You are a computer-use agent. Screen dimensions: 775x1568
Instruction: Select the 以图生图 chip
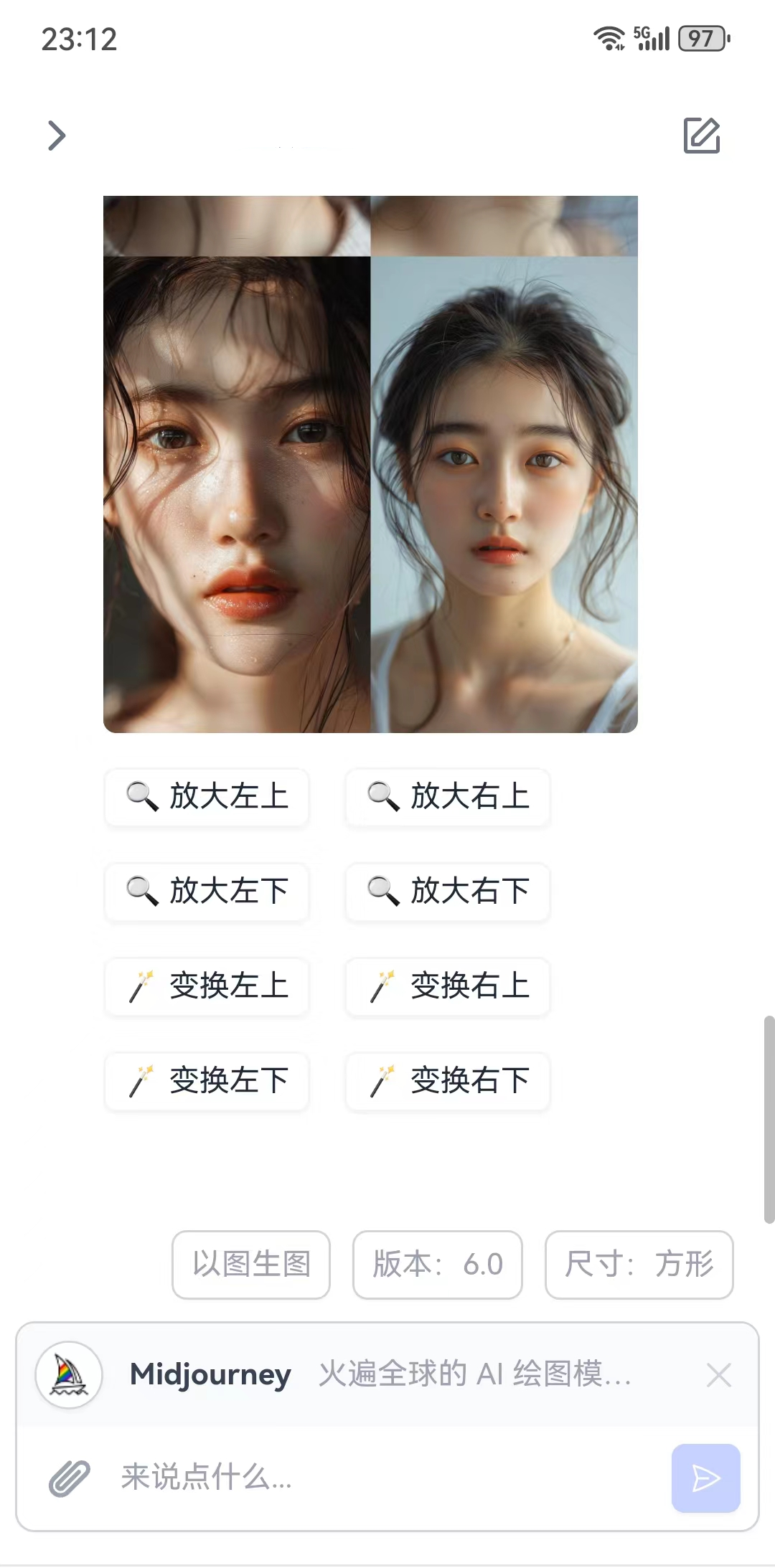pyautogui.click(x=251, y=1265)
